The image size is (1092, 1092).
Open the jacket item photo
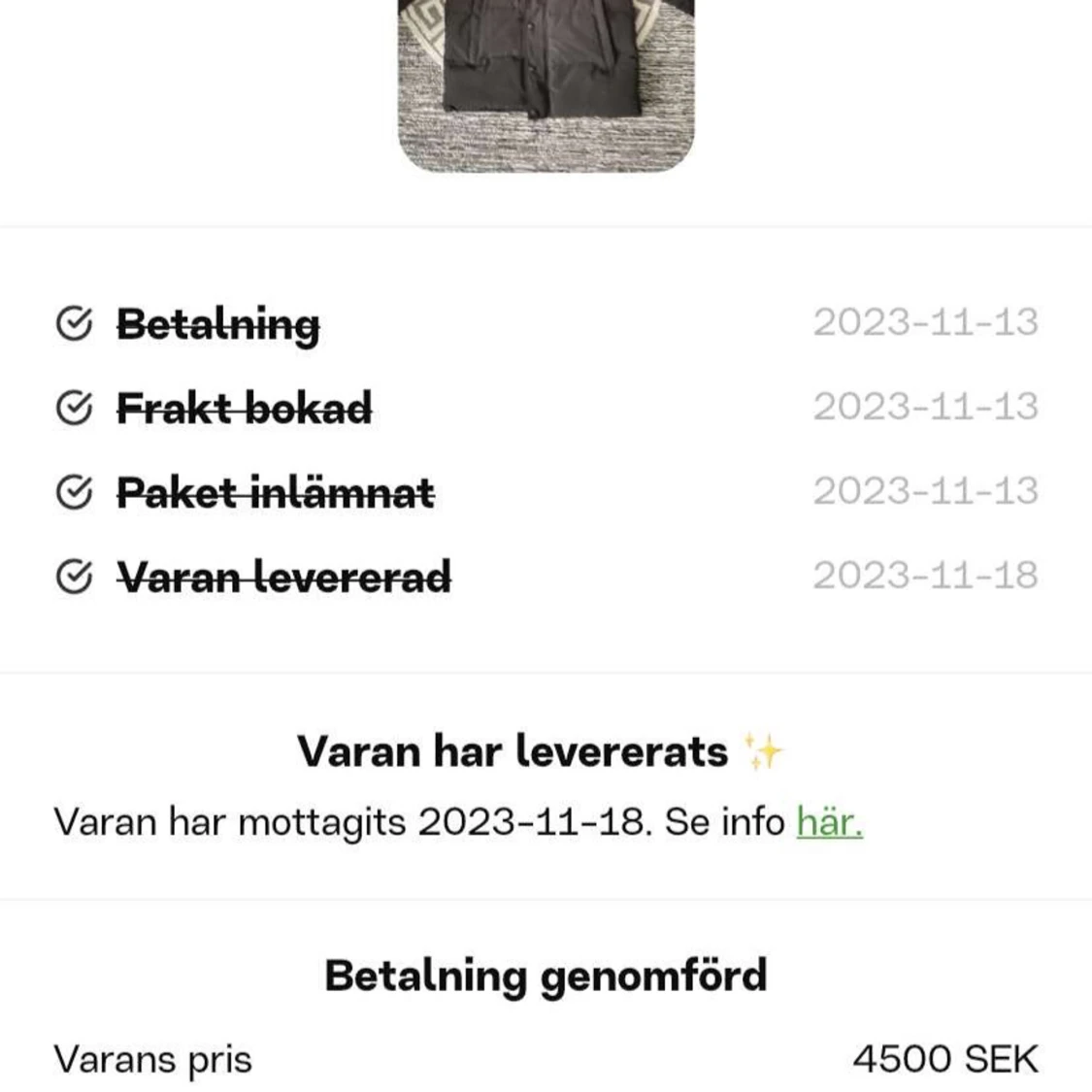point(546,83)
